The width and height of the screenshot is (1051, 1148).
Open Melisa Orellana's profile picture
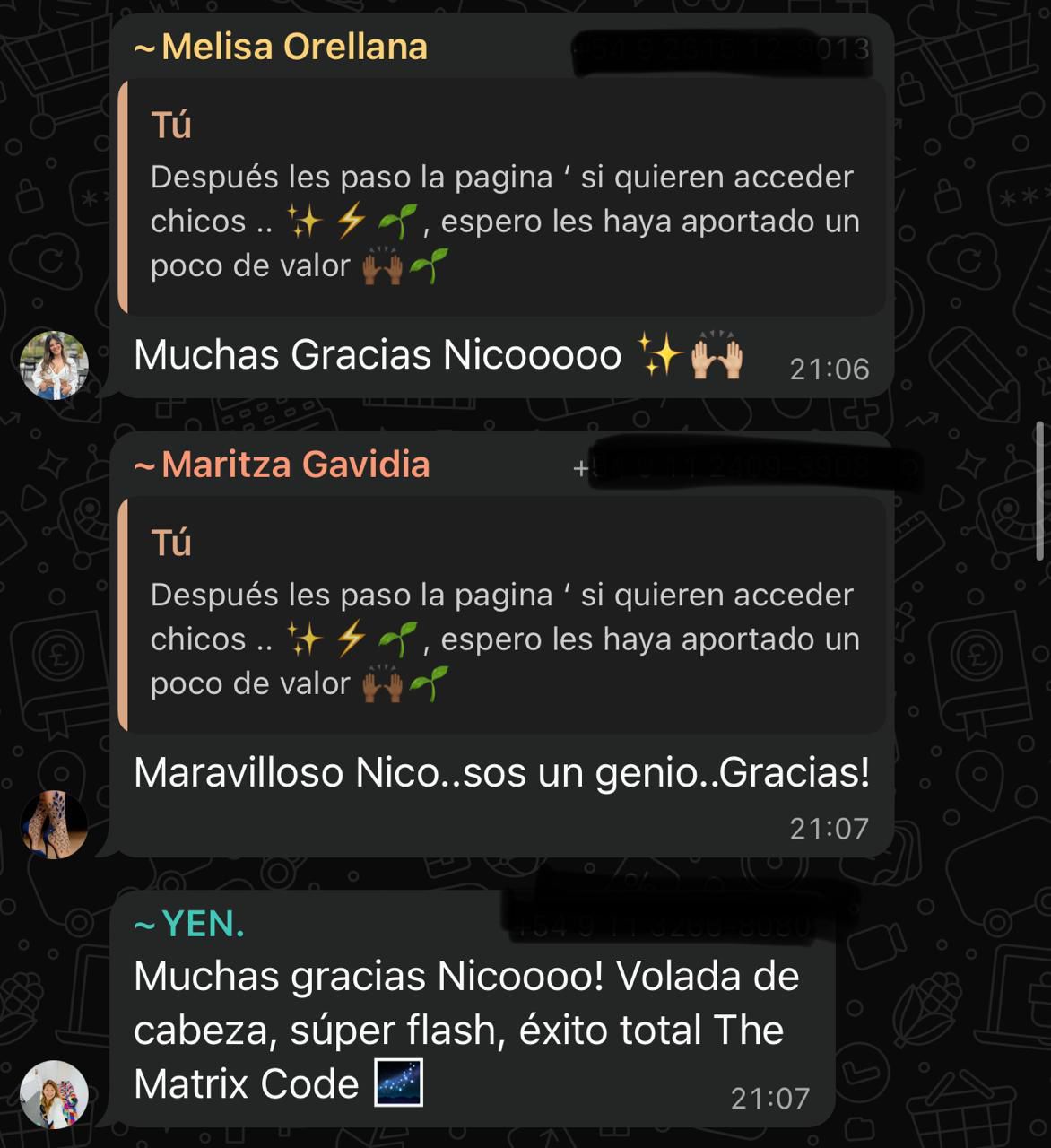pyautogui.click(x=54, y=363)
